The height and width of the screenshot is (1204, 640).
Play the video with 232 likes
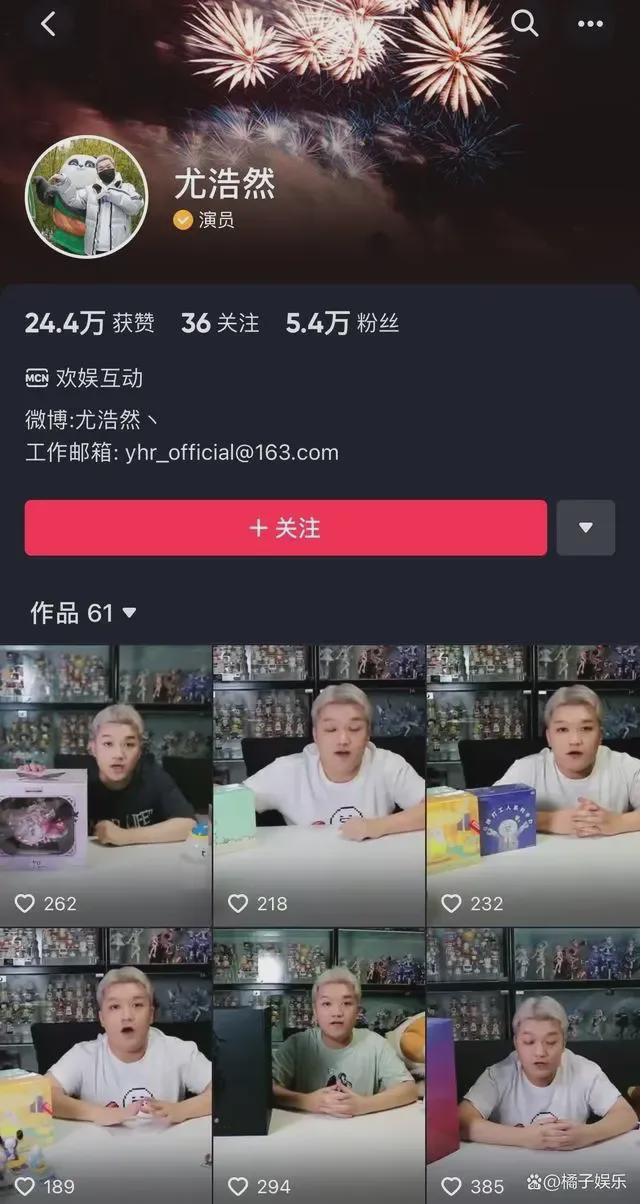pyautogui.click(x=533, y=785)
